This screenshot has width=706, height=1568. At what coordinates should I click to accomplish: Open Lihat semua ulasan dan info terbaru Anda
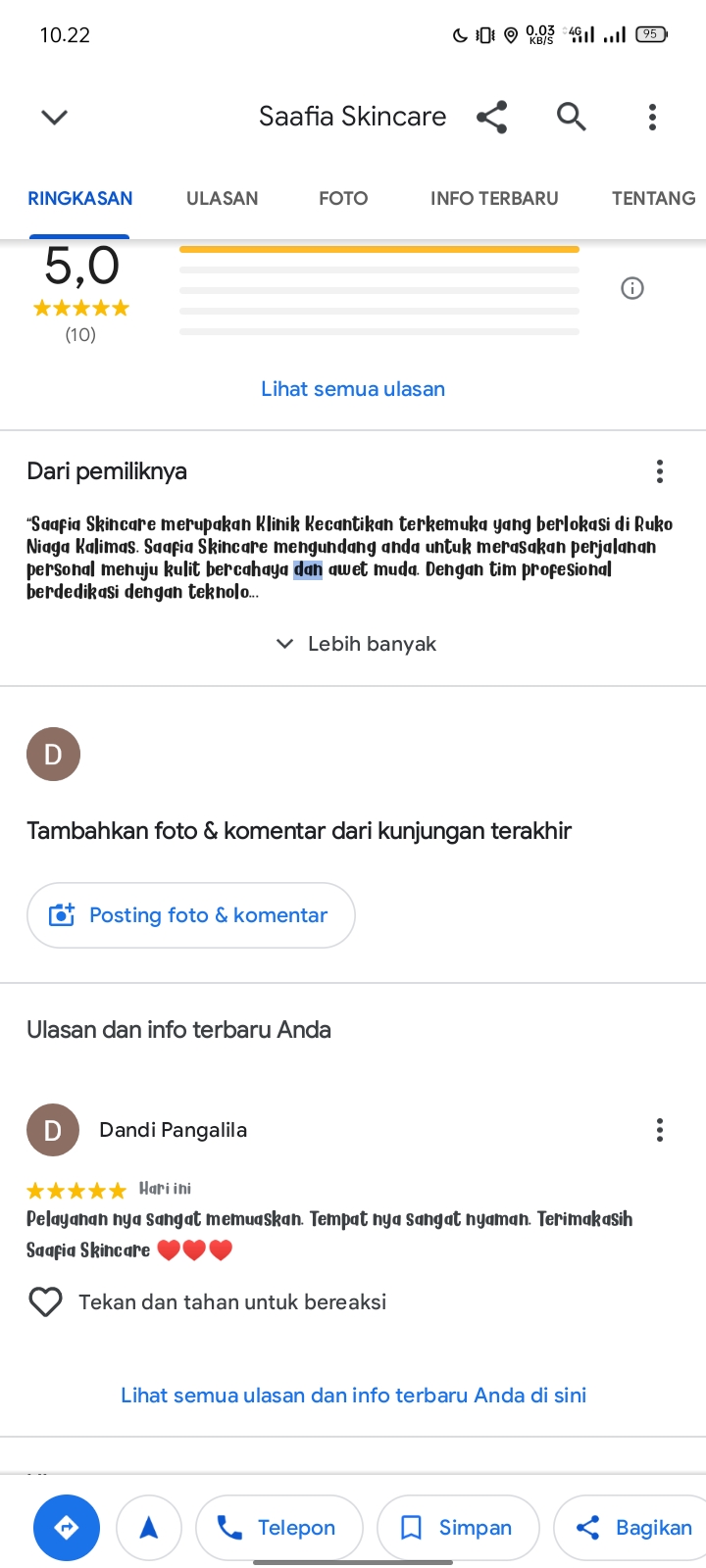point(353,1396)
